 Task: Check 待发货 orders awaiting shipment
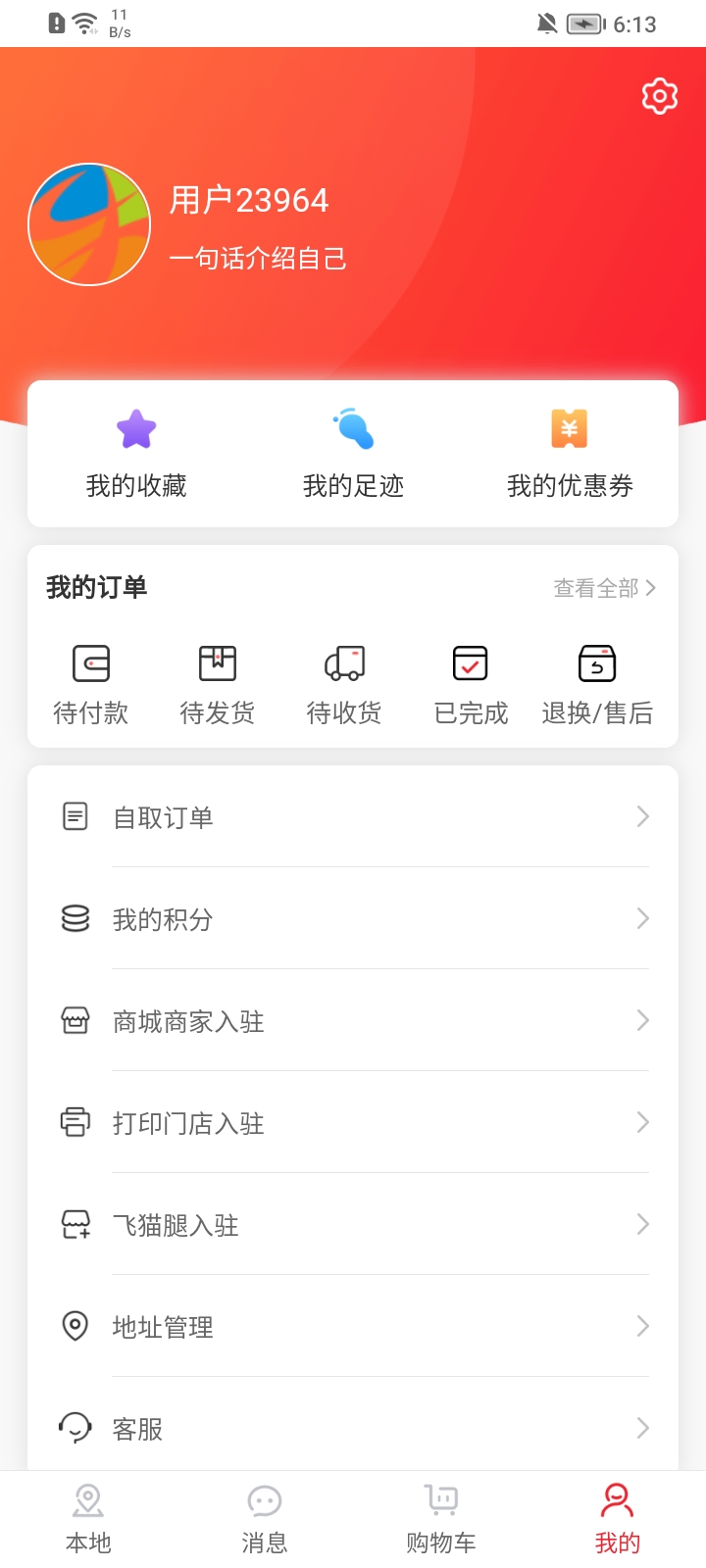[x=218, y=684]
